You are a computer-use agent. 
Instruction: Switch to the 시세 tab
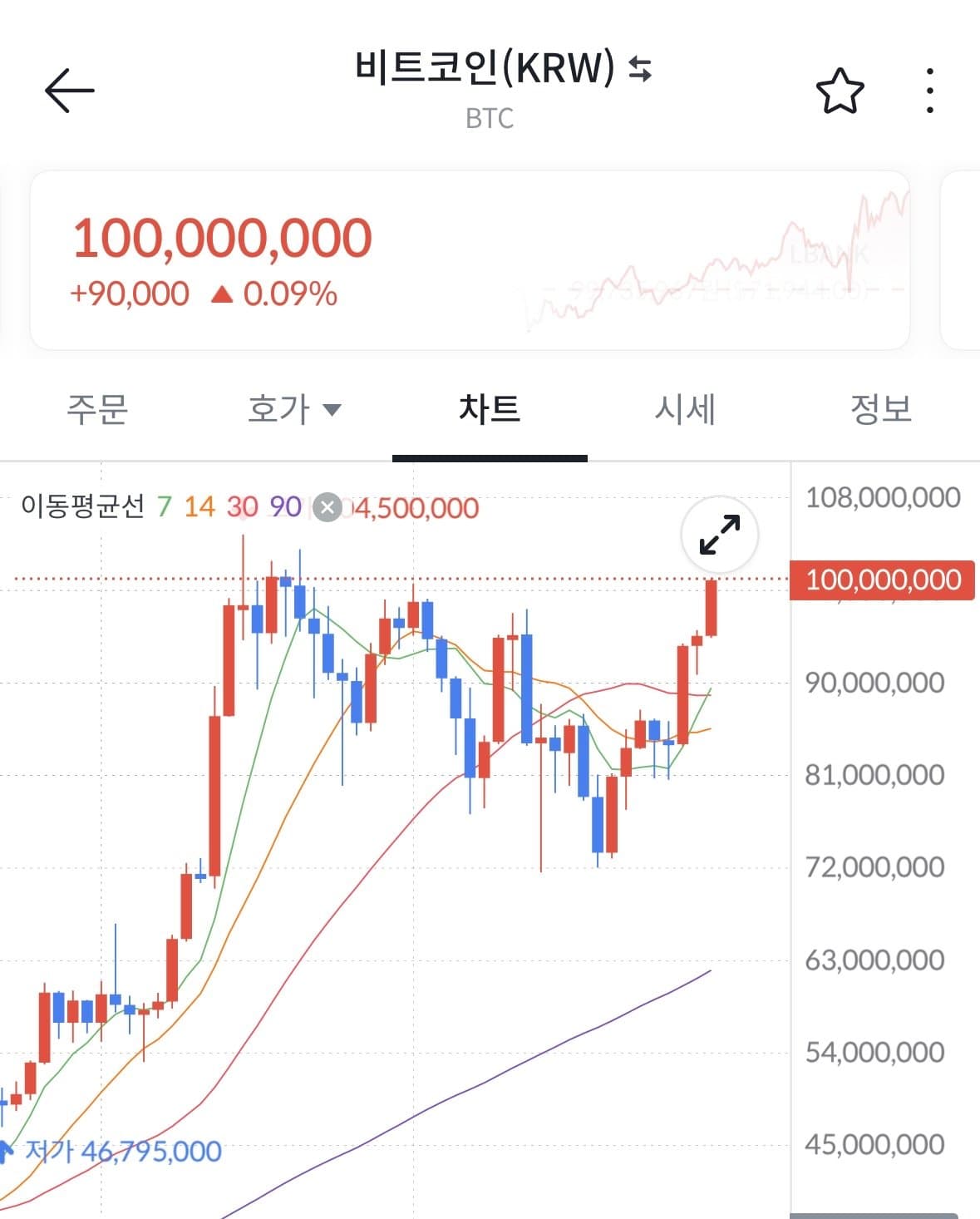click(685, 410)
